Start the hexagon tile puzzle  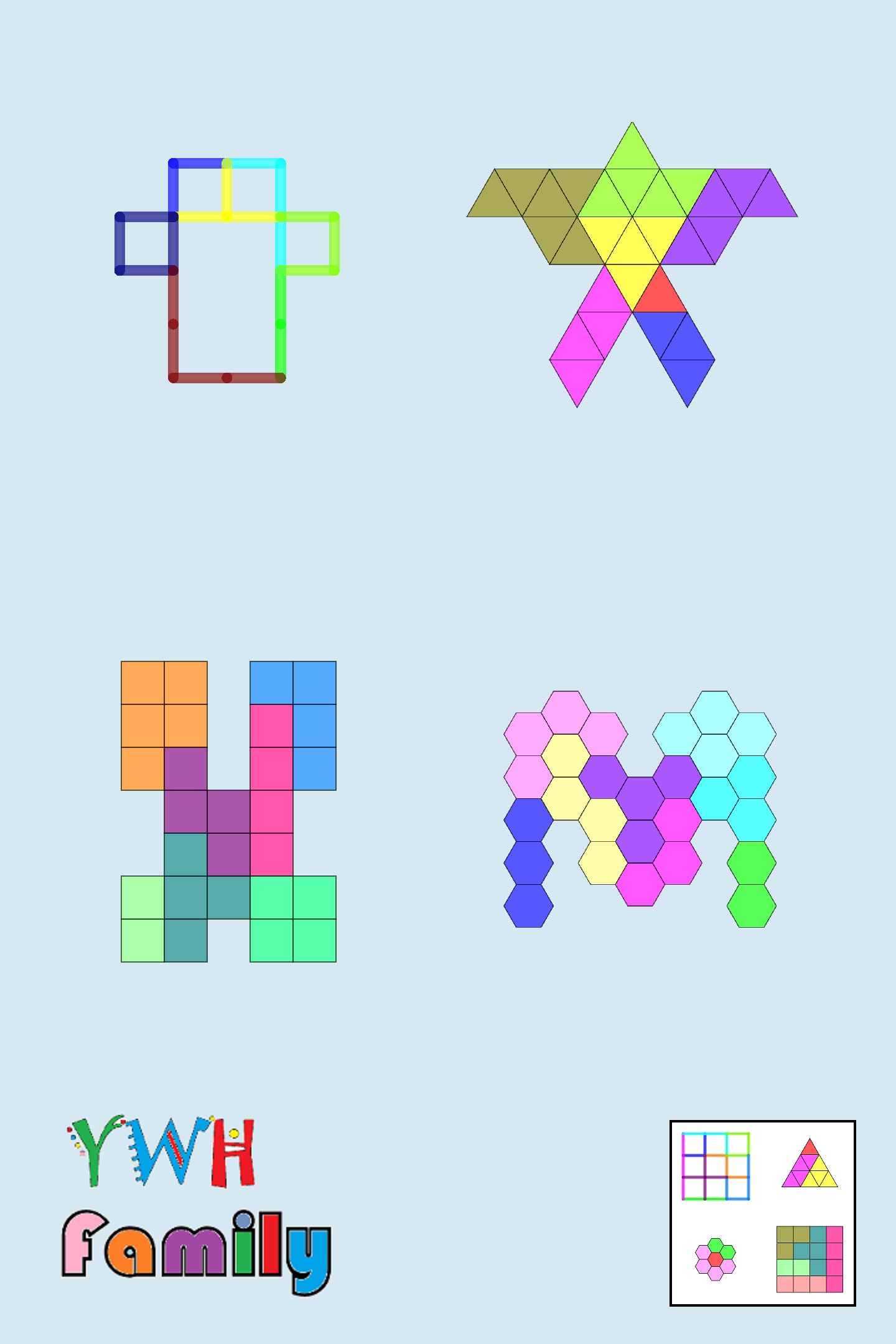click(640, 809)
